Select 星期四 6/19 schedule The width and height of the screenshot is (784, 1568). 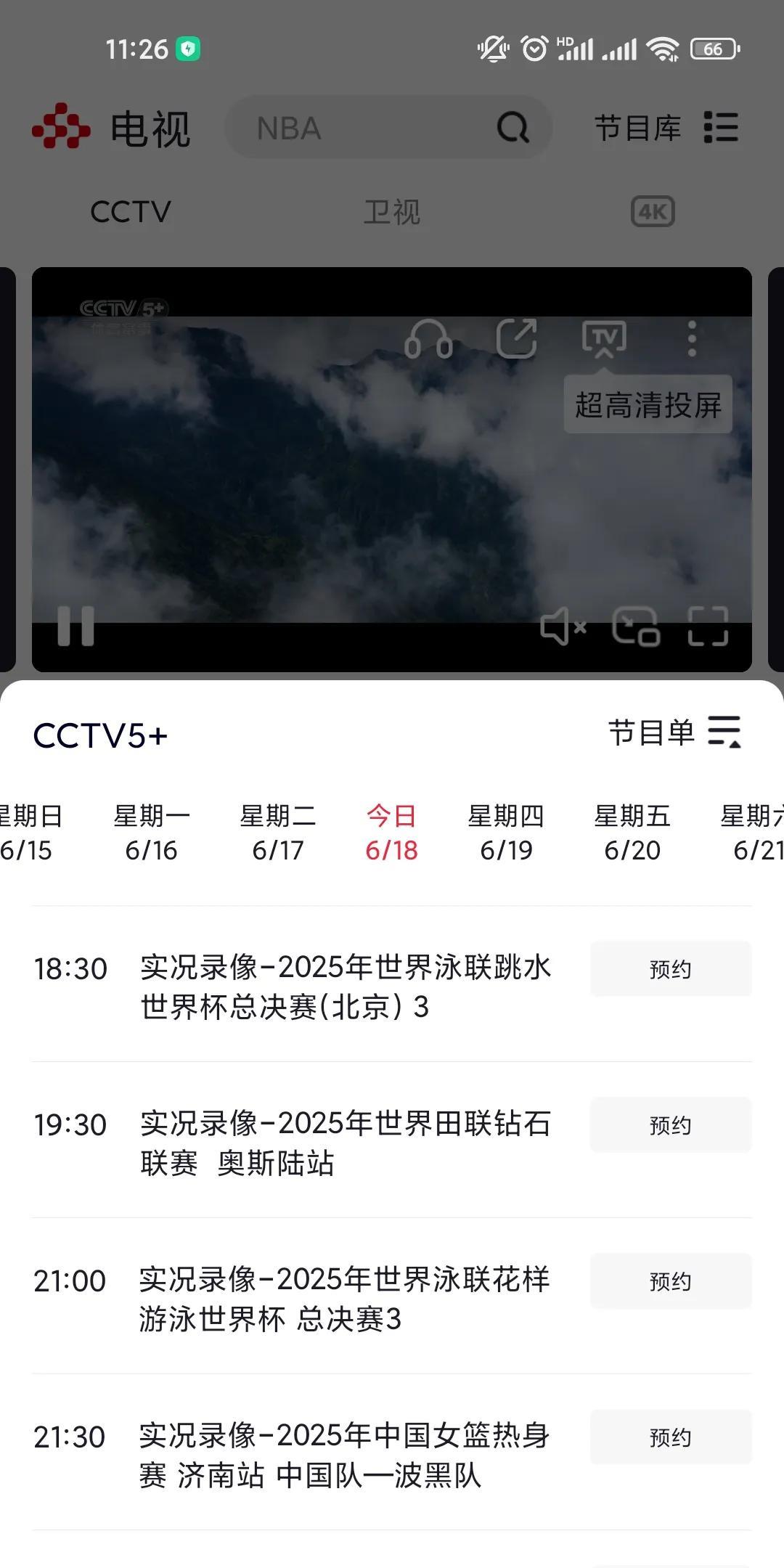pyautogui.click(x=506, y=833)
